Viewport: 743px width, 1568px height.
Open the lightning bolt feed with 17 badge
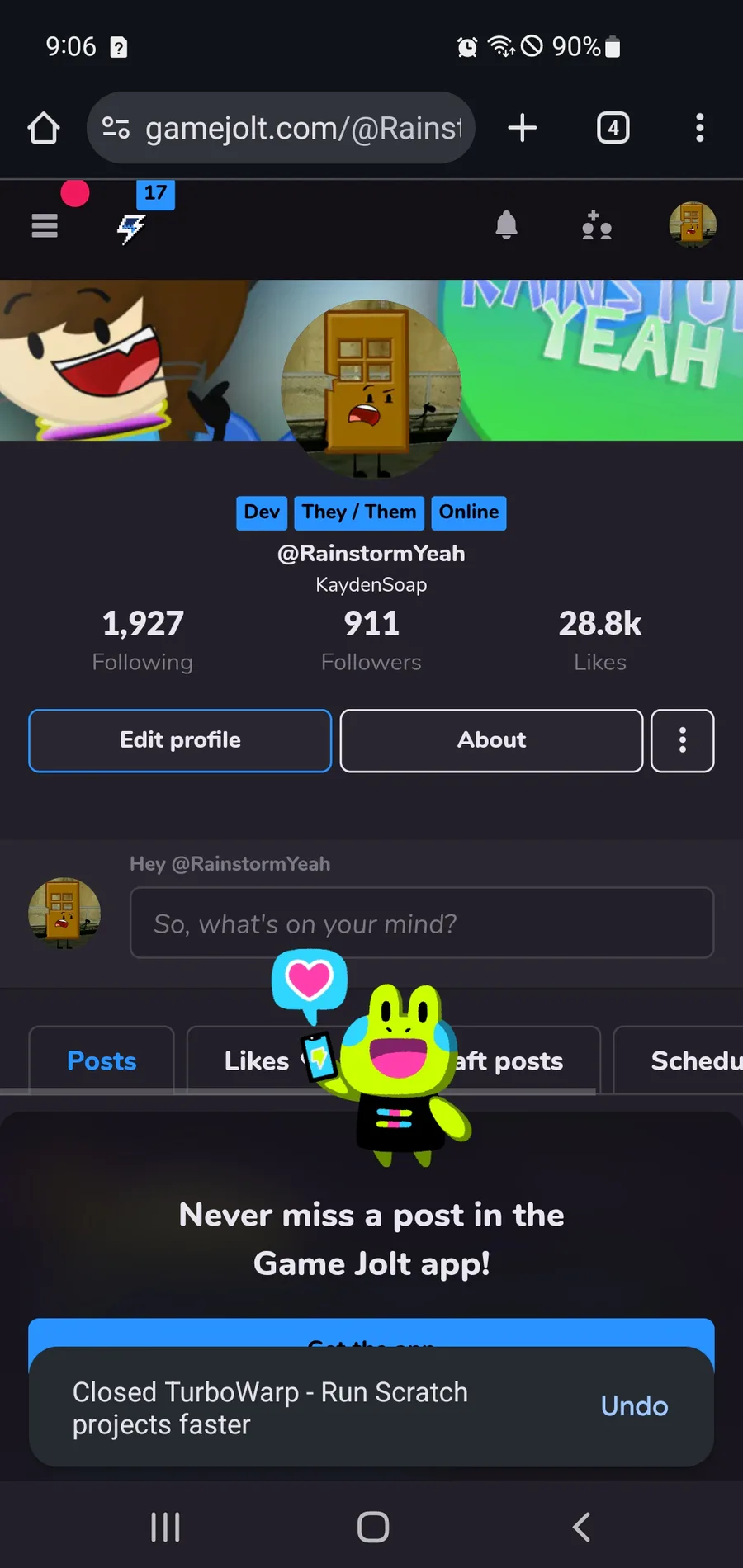[x=132, y=227]
